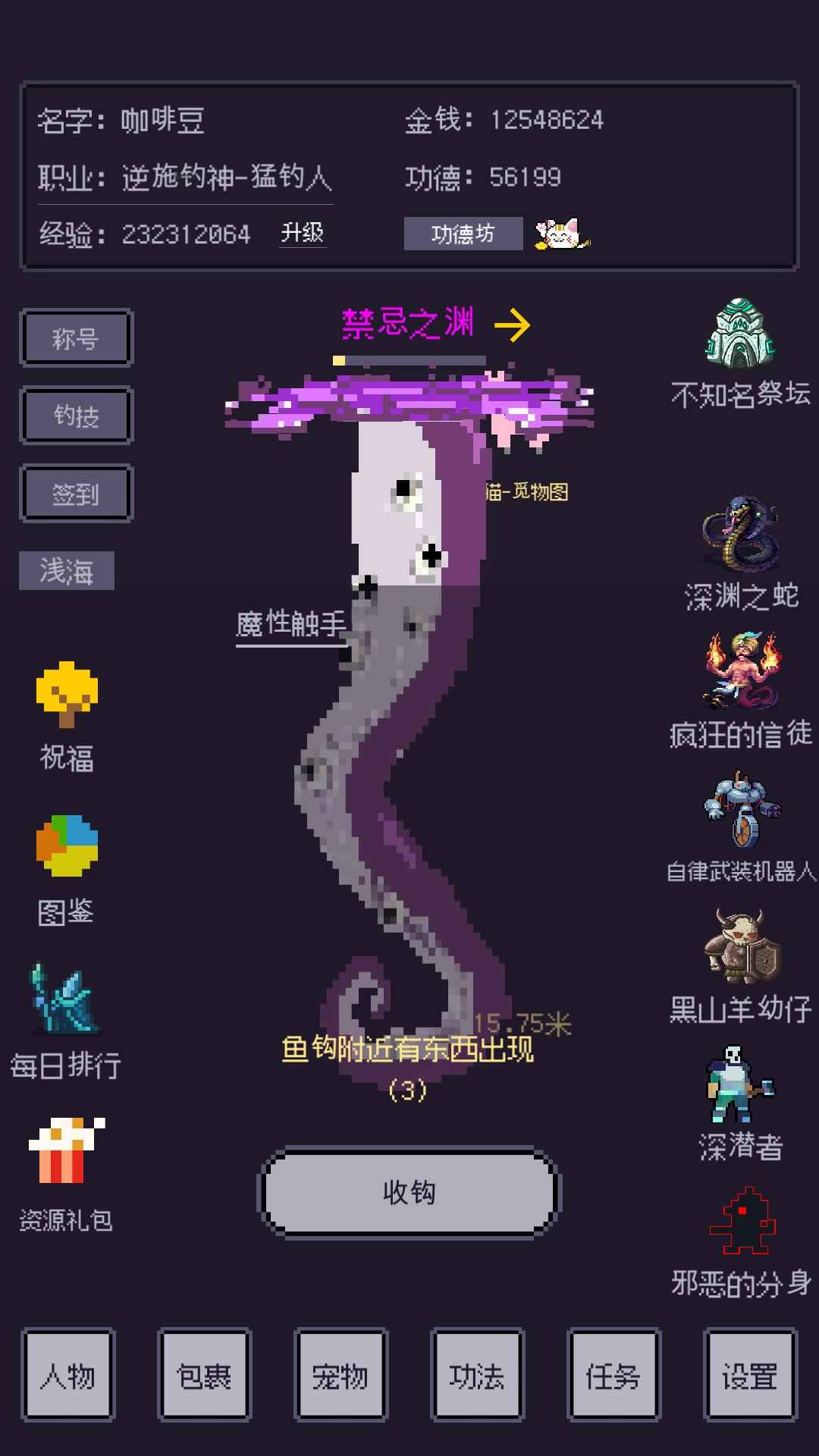Open the 功德坊 shop
The width and height of the screenshot is (819, 1456).
click(x=463, y=234)
